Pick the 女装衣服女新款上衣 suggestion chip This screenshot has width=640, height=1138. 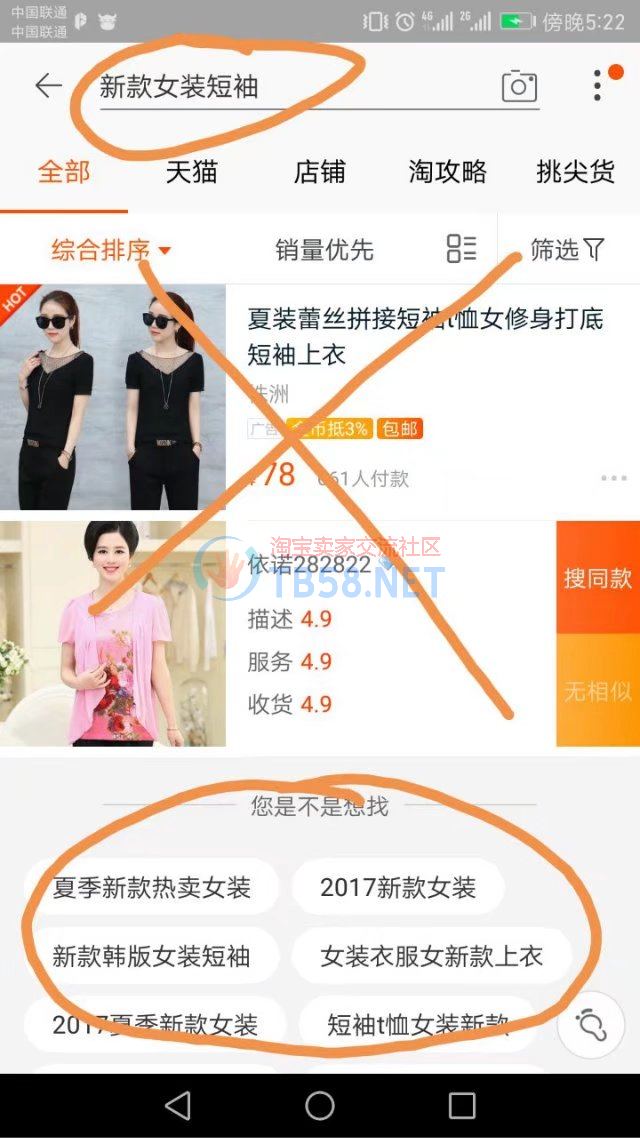pos(431,956)
